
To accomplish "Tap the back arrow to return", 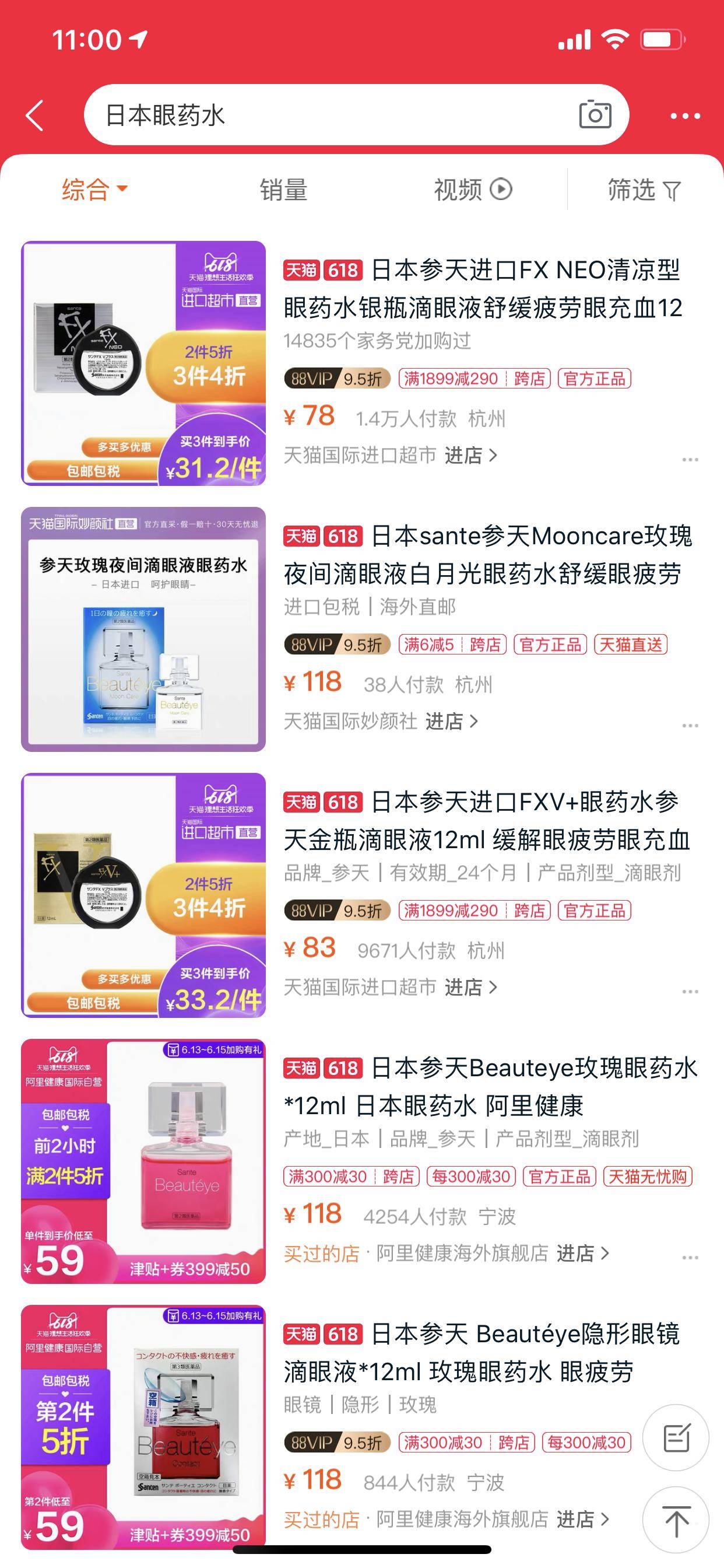I will tap(34, 114).
